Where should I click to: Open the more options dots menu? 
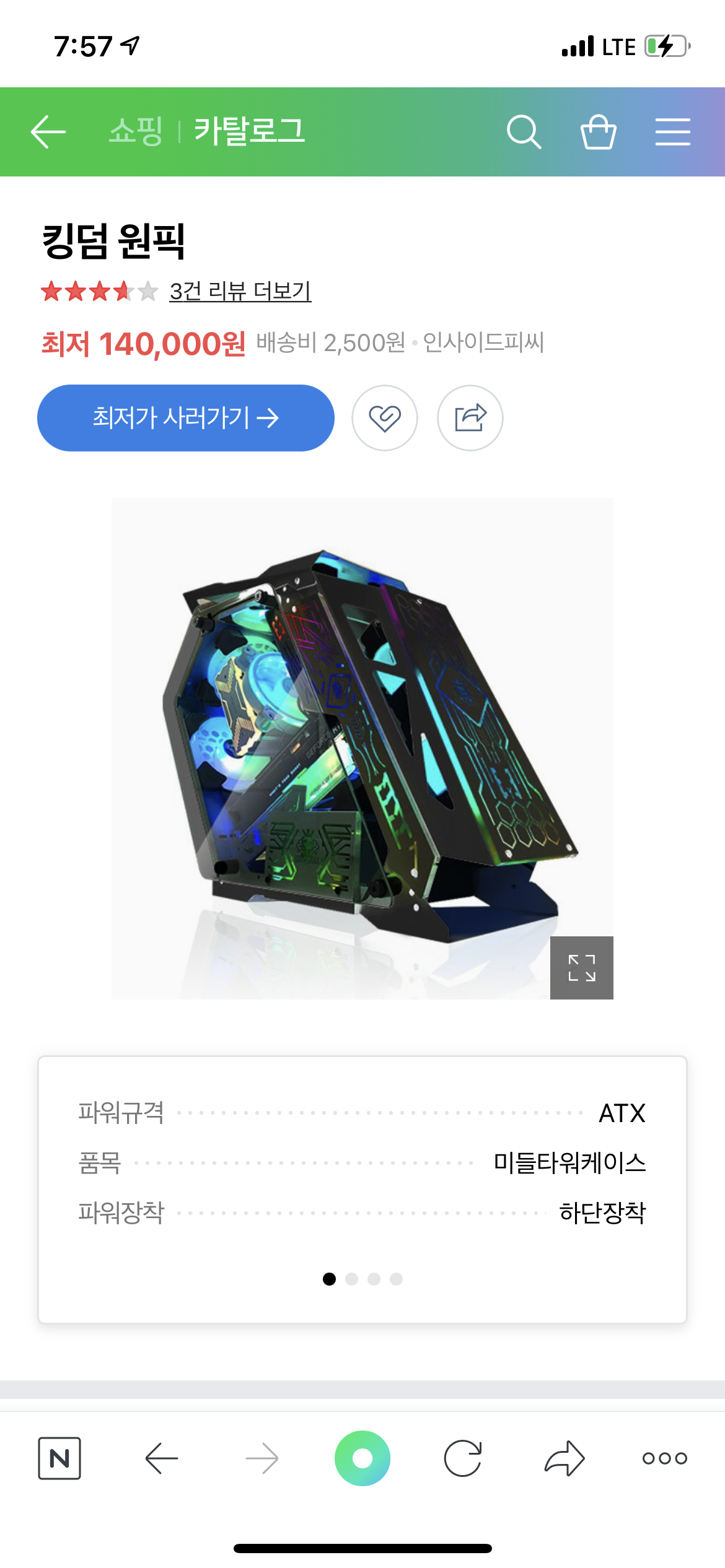[x=665, y=1458]
